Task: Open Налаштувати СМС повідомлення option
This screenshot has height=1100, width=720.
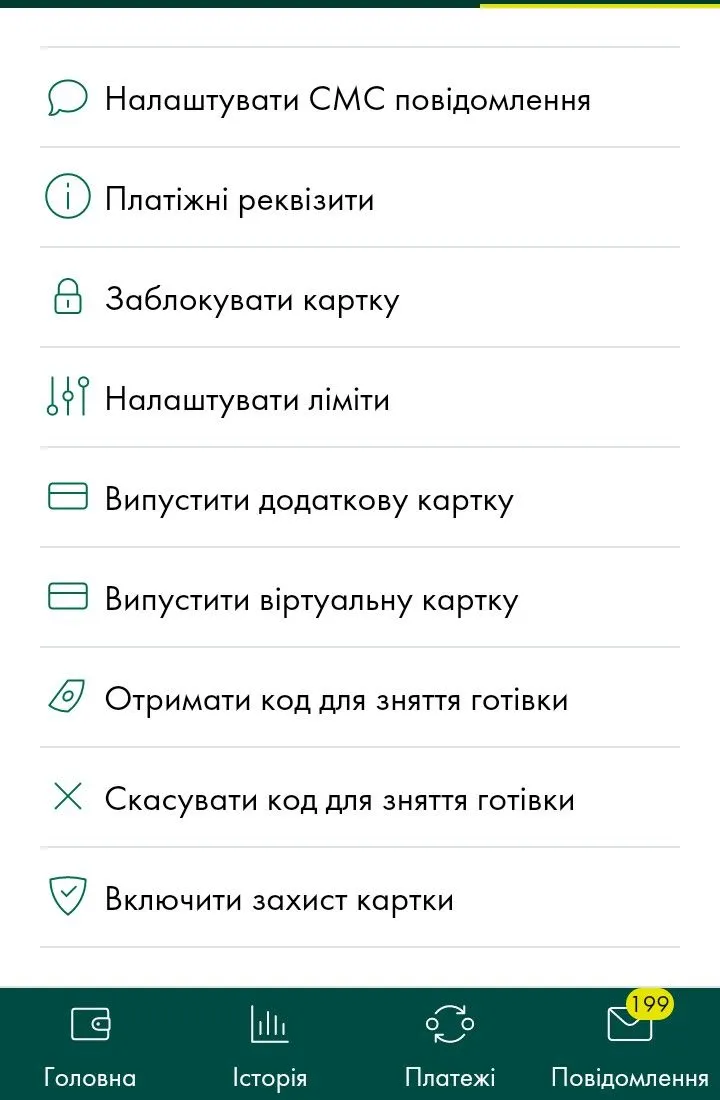Action: [x=347, y=100]
